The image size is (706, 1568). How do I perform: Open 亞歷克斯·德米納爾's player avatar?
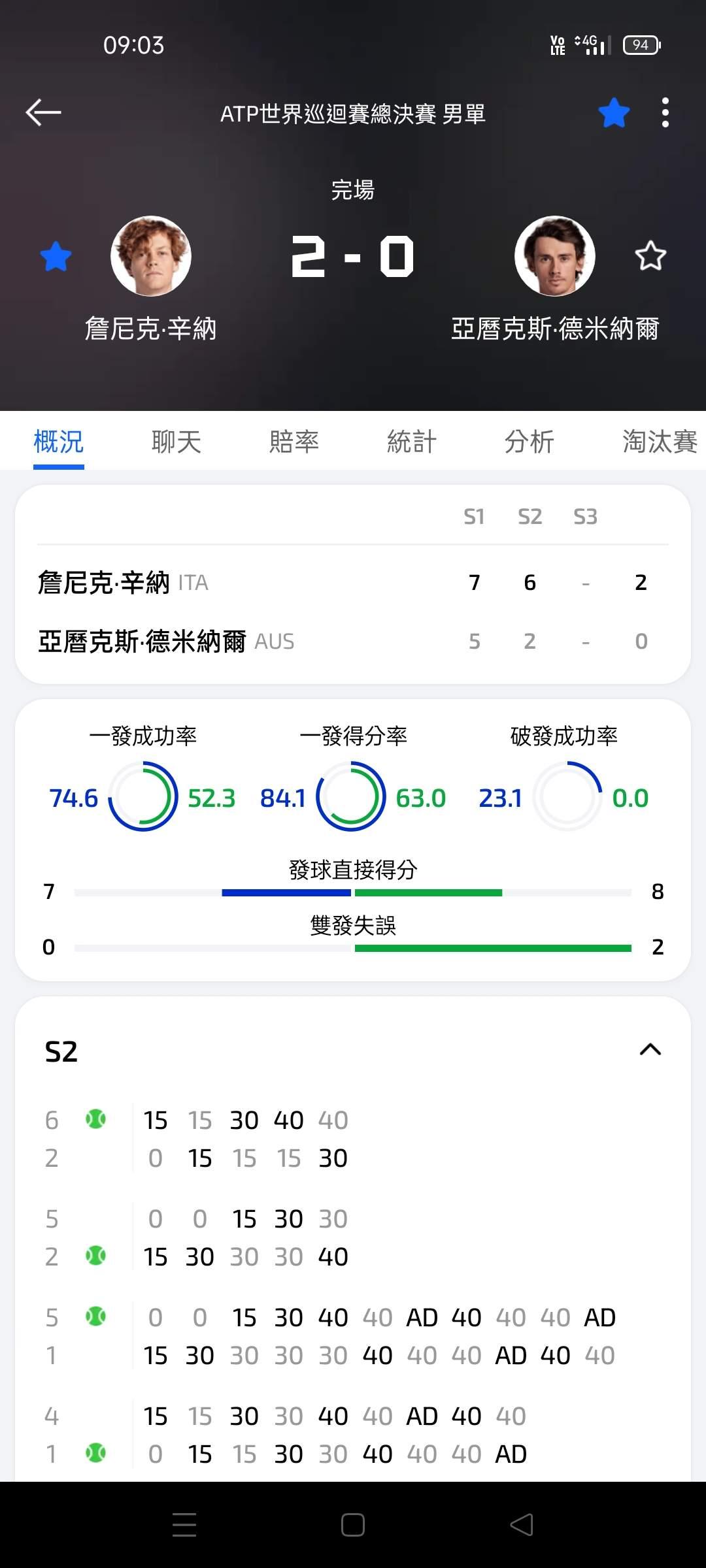(x=555, y=256)
